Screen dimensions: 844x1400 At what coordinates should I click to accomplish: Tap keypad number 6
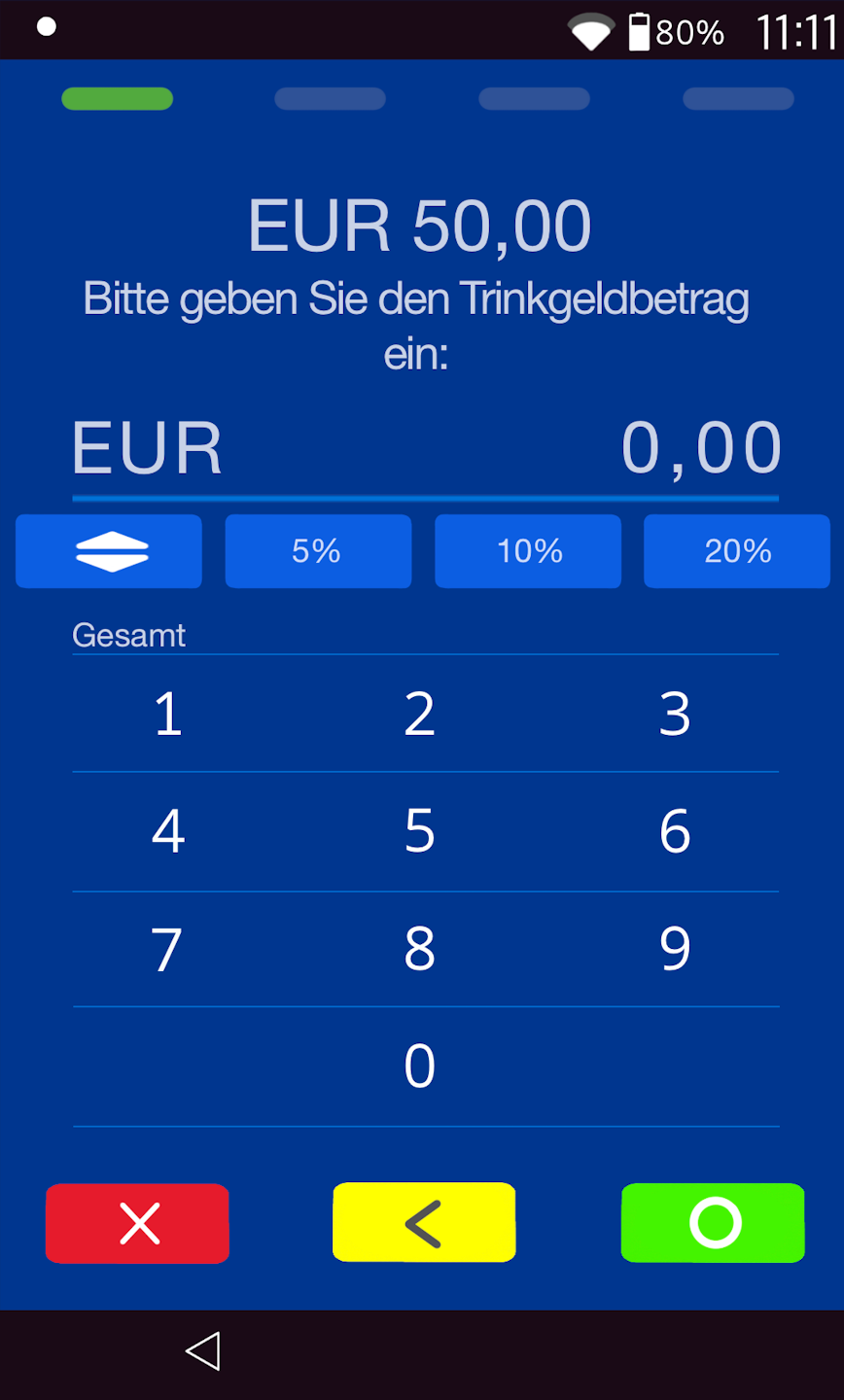(675, 831)
